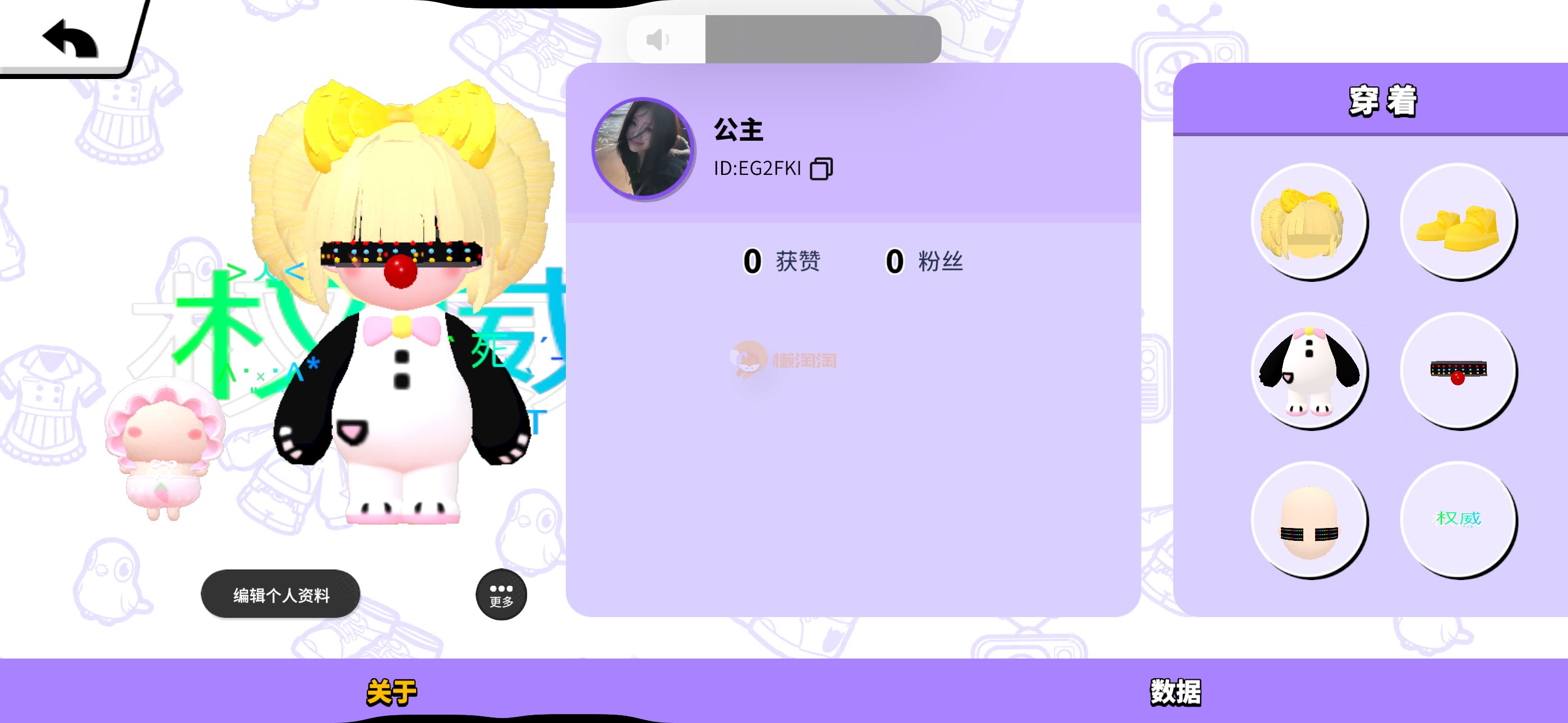Switch to the 关于 tab
This screenshot has height=723, width=1568.
click(x=391, y=692)
